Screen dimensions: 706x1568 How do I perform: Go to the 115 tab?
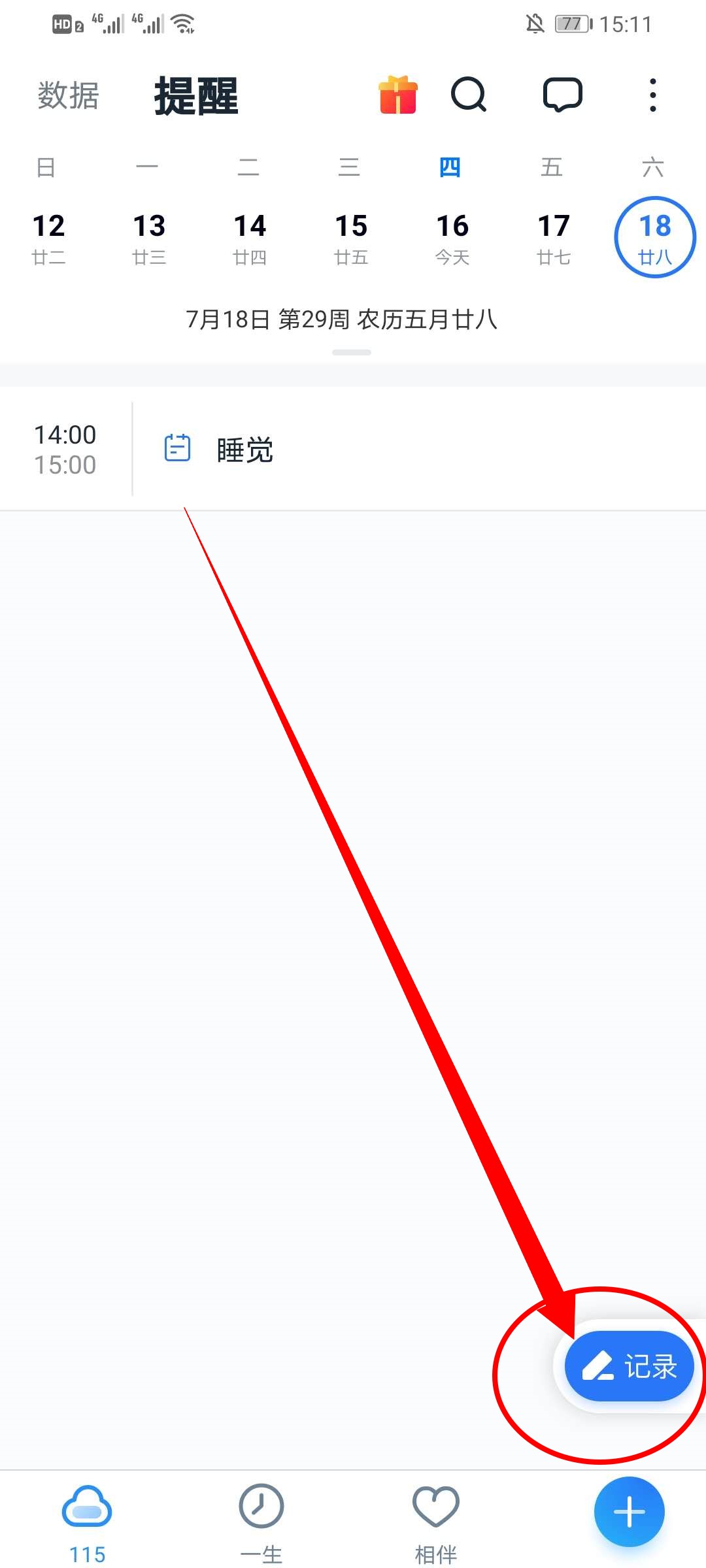[x=87, y=1522]
